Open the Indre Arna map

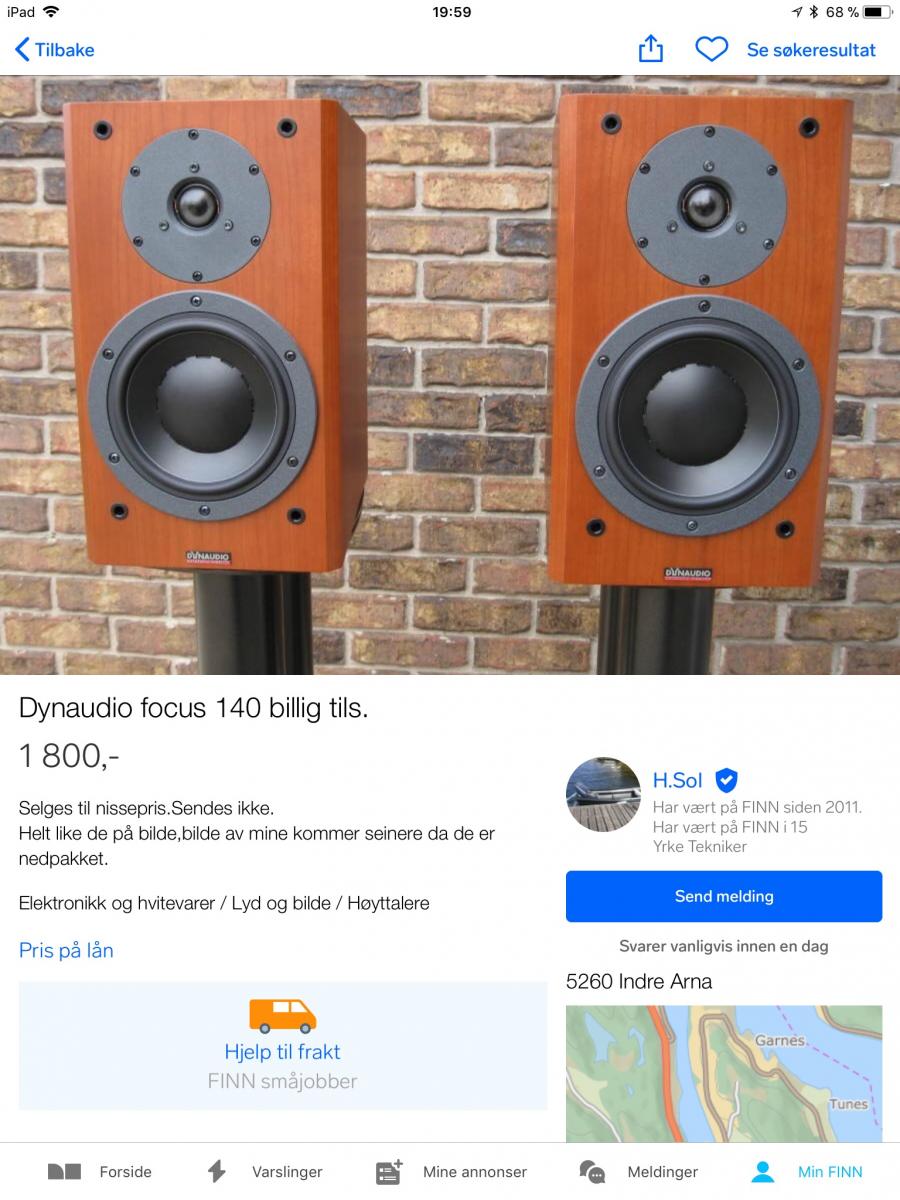pos(724,1072)
